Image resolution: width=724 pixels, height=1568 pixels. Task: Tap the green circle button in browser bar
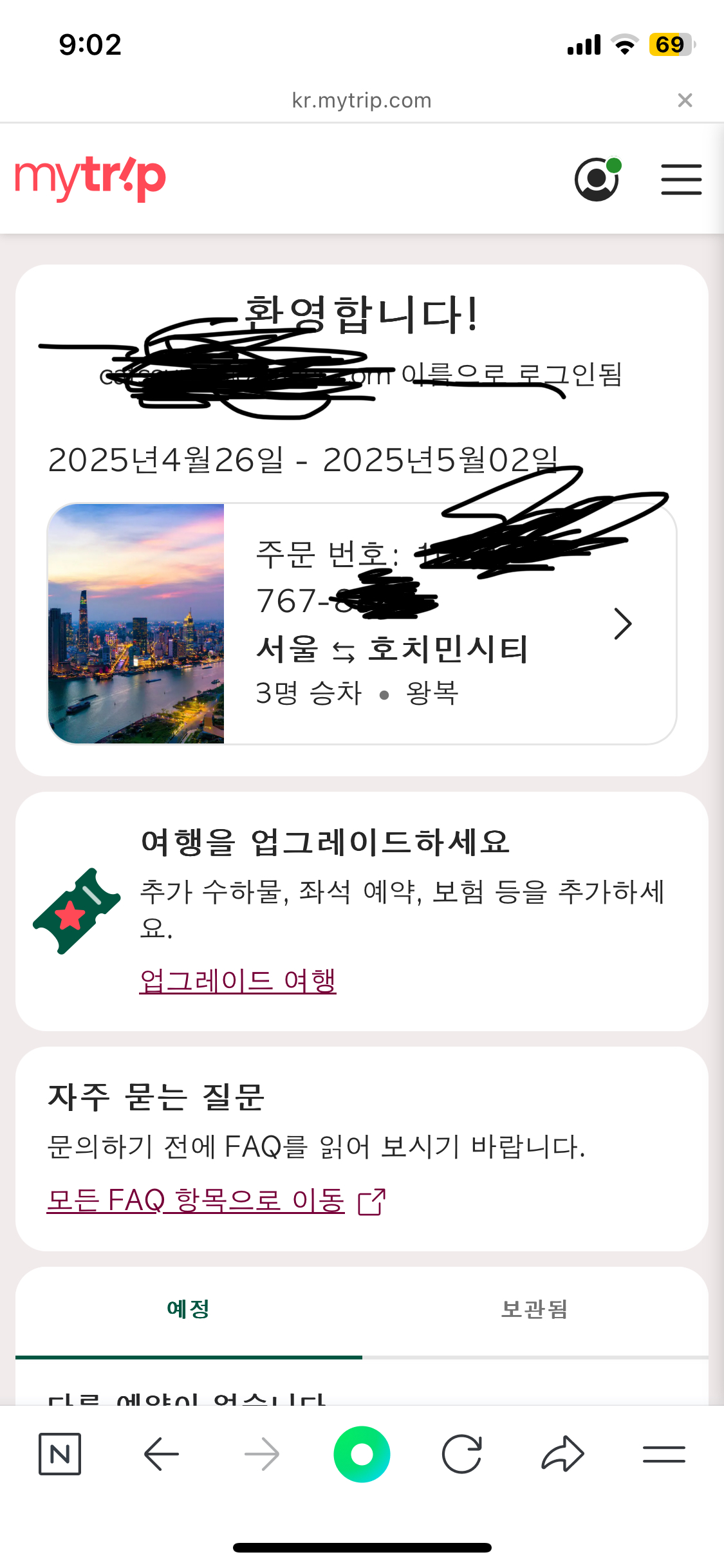(362, 1454)
